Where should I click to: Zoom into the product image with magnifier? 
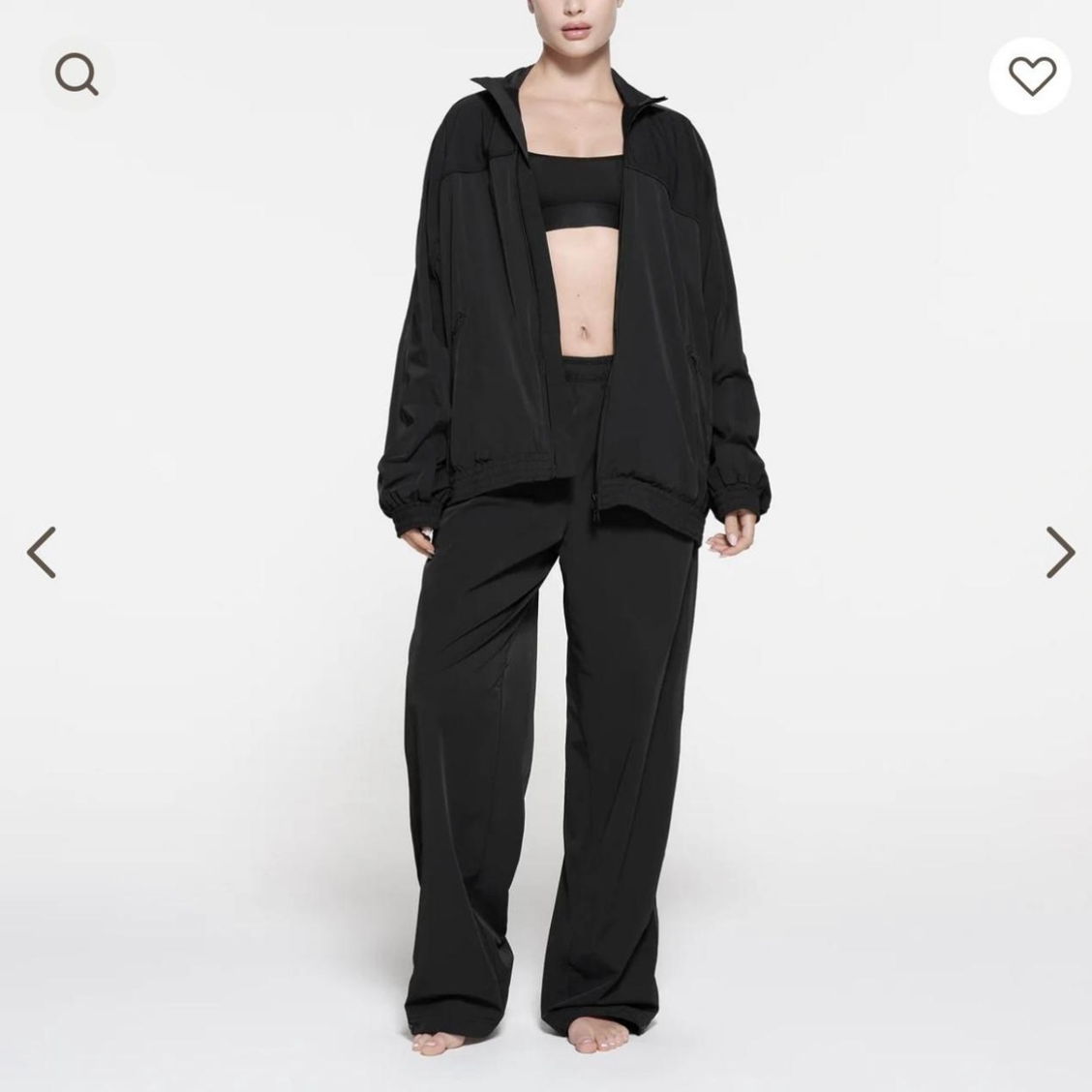click(76, 74)
